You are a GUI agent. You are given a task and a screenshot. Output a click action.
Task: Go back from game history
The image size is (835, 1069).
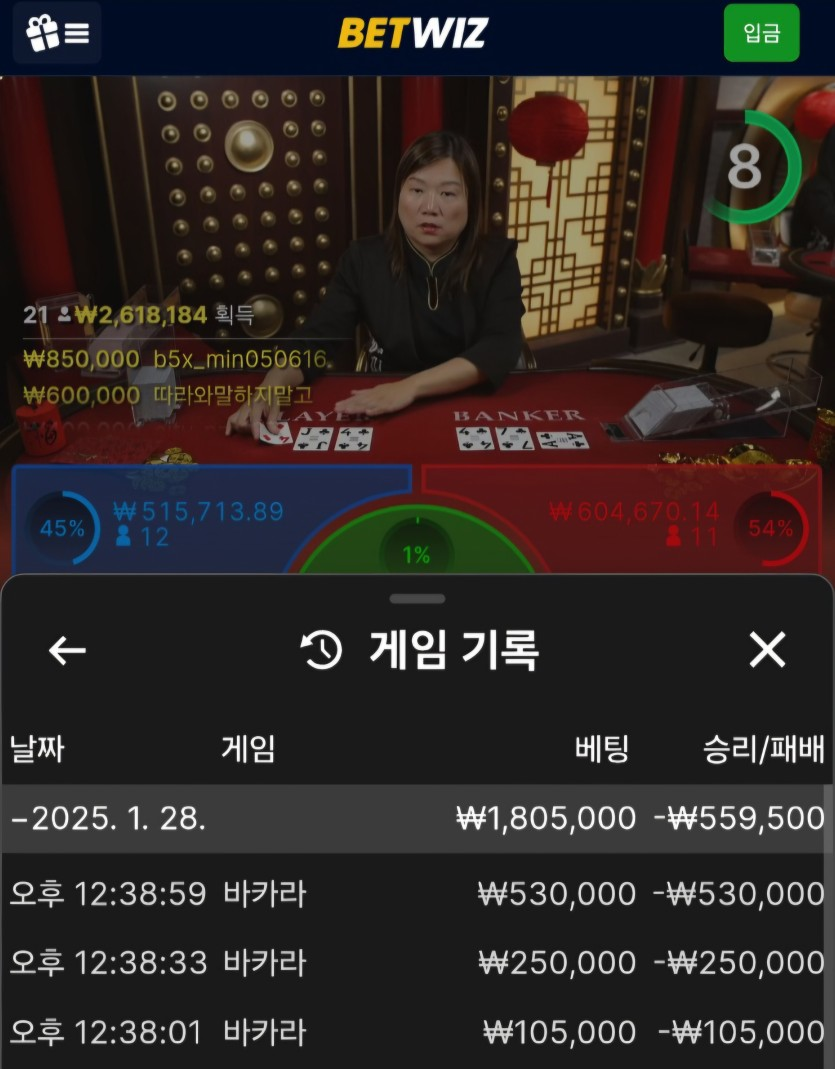pos(67,651)
